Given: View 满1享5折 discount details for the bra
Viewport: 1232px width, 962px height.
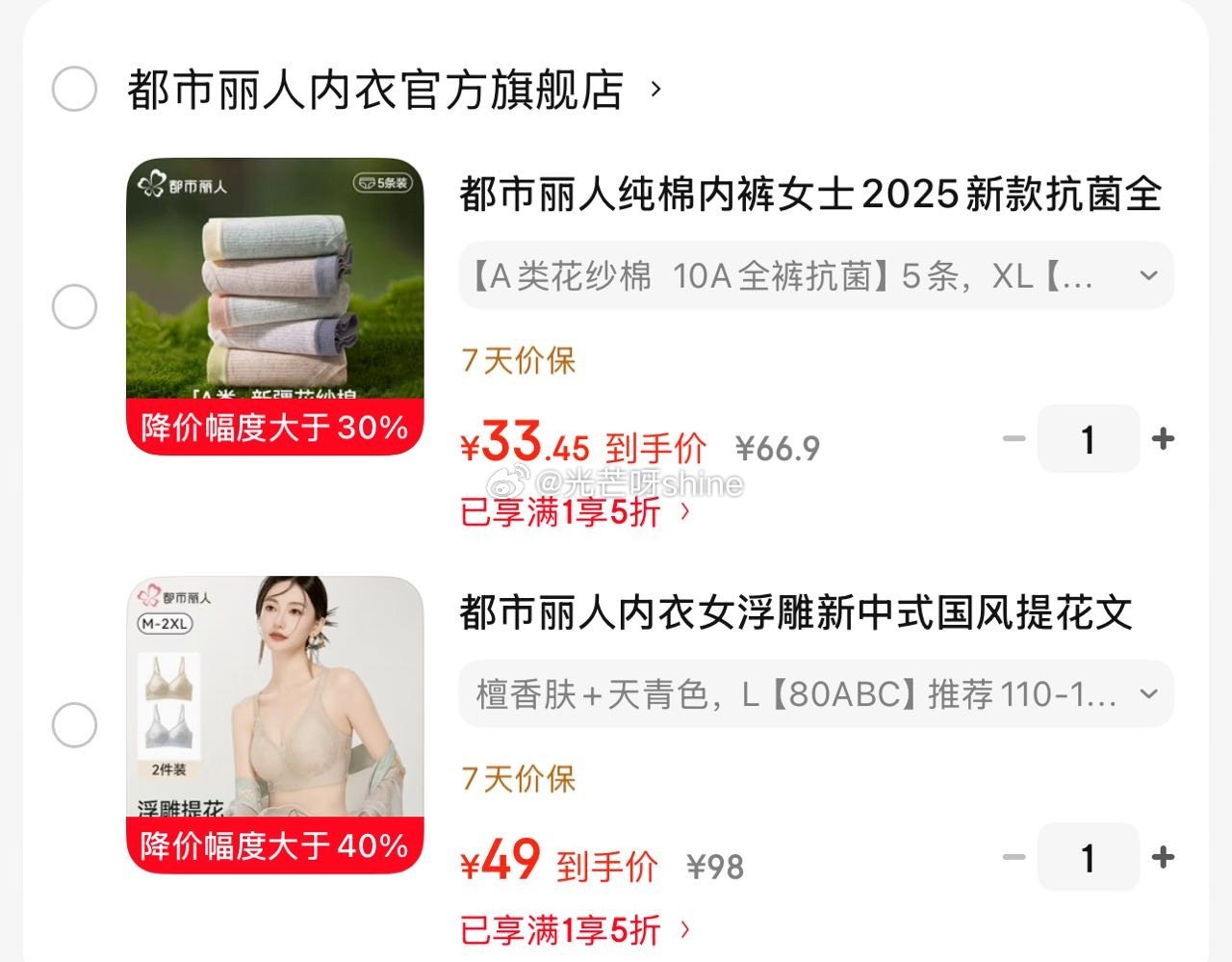Looking at the screenshot, I should [575, 930].
